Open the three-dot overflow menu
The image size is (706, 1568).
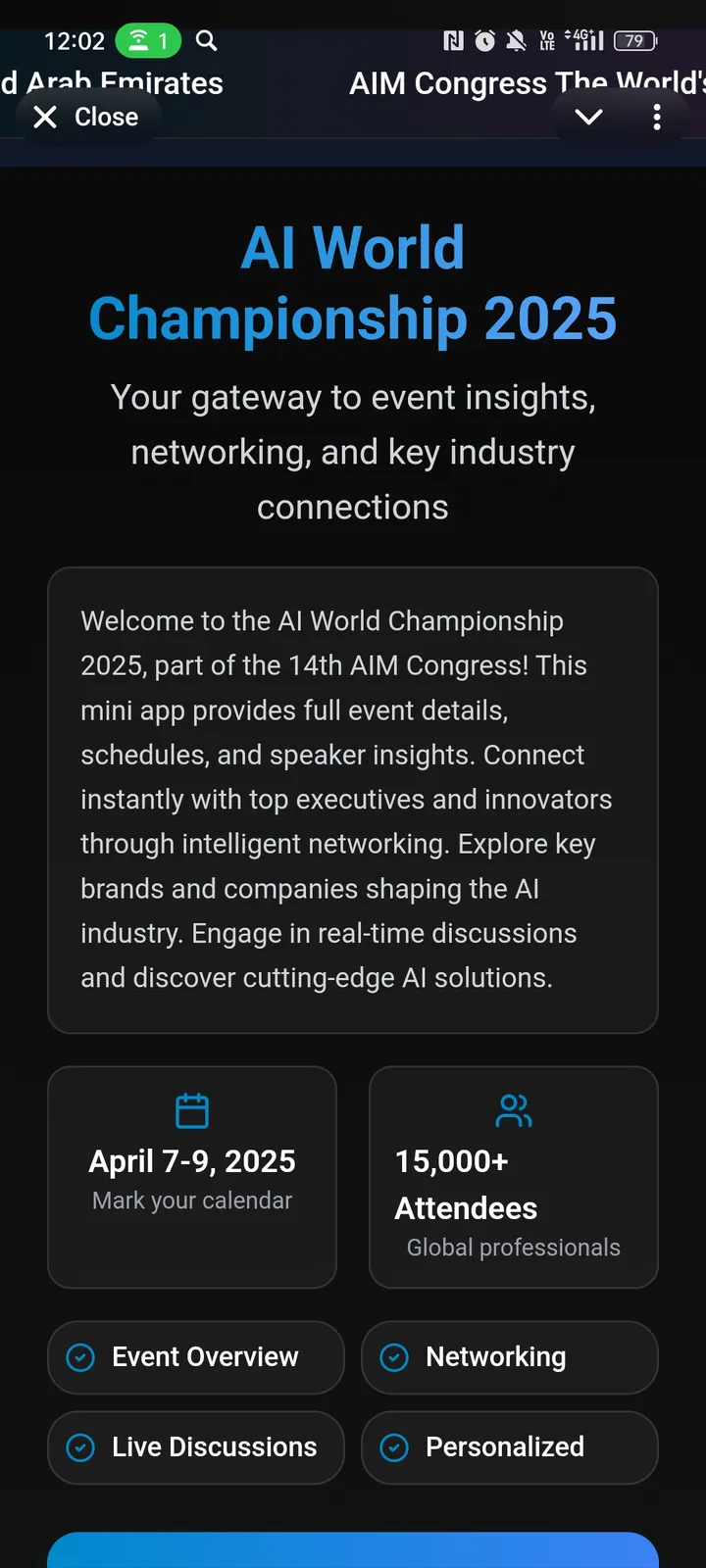pyautogui.click(x=657, y=117)
